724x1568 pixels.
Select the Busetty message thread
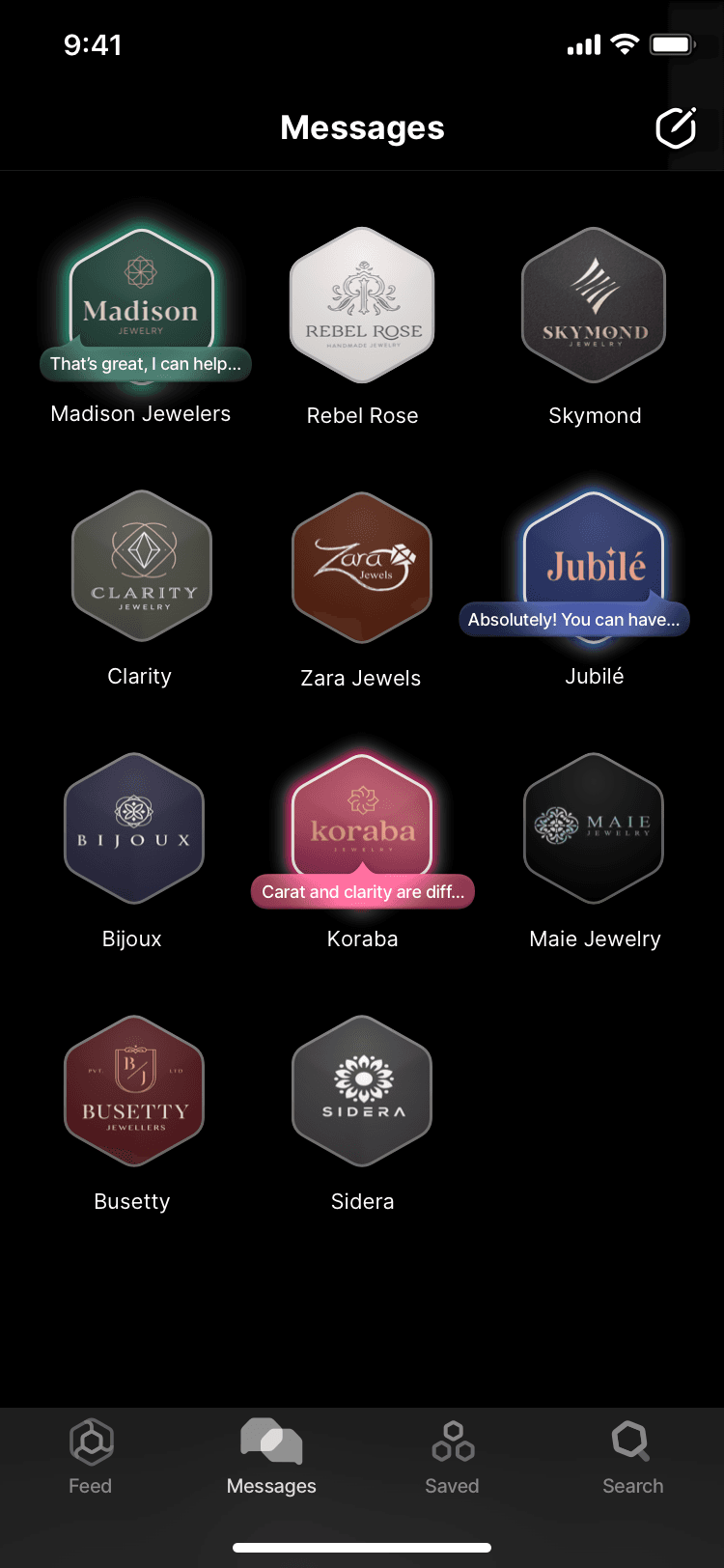click(133, 1091)
